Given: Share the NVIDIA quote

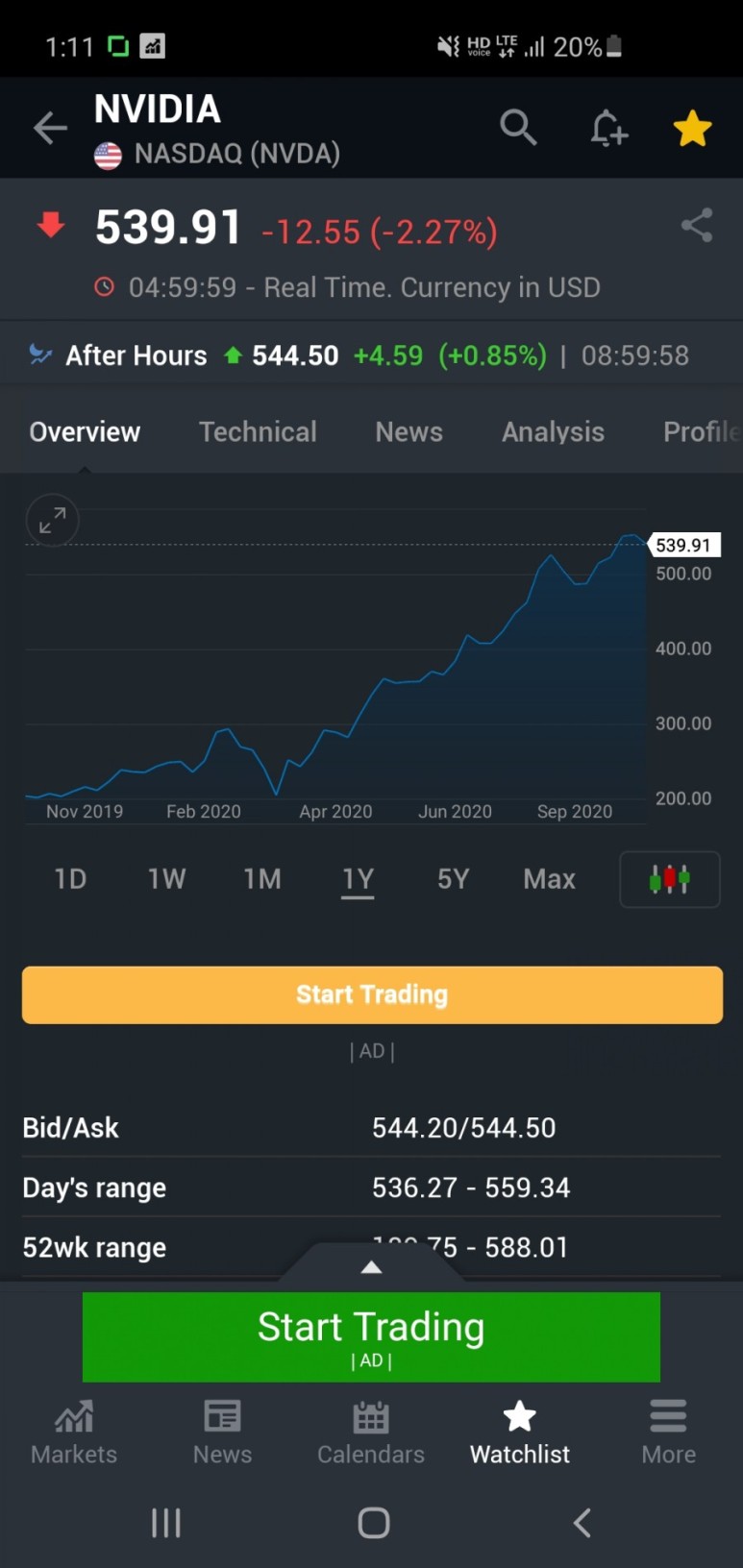Looking at the screenshot, I should pos(697,226).
